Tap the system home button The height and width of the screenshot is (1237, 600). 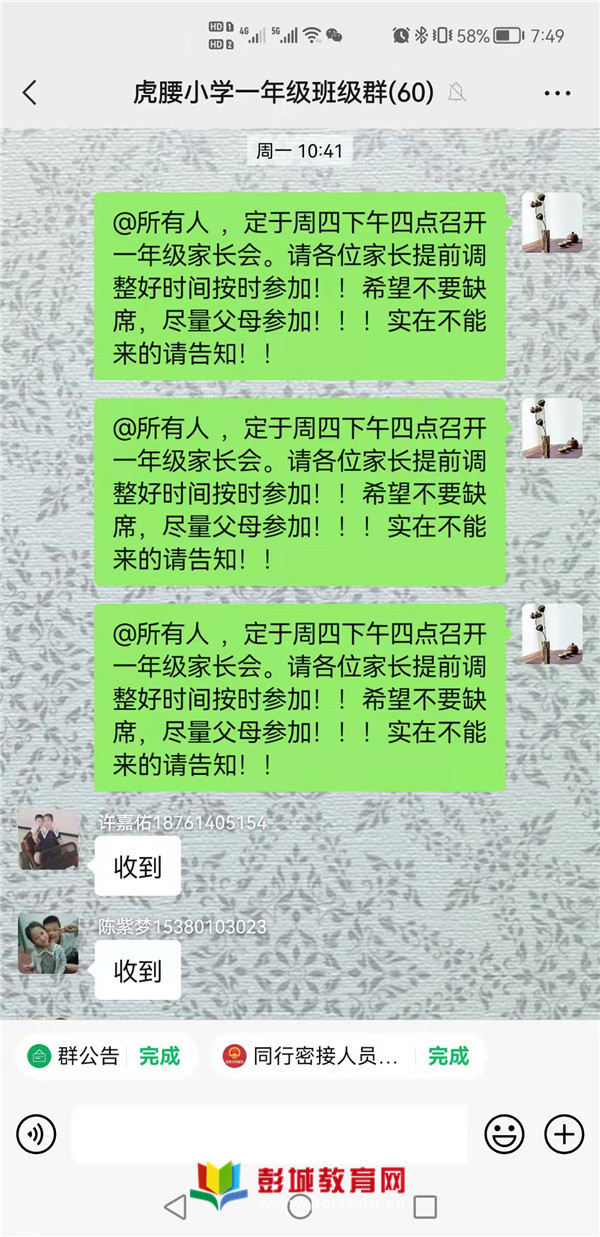point(299,1207)
